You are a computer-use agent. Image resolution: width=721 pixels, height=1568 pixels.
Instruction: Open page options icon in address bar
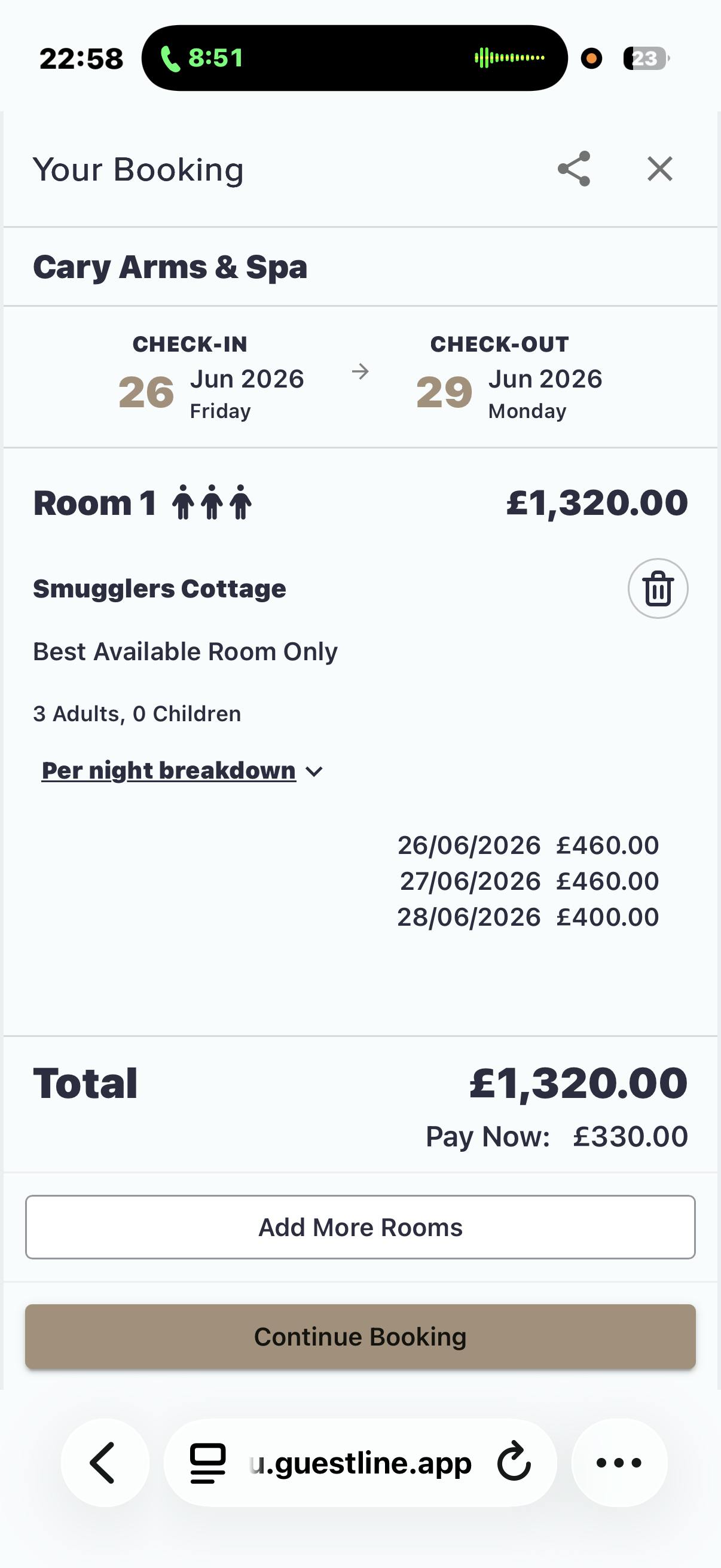coord(207,1463)
